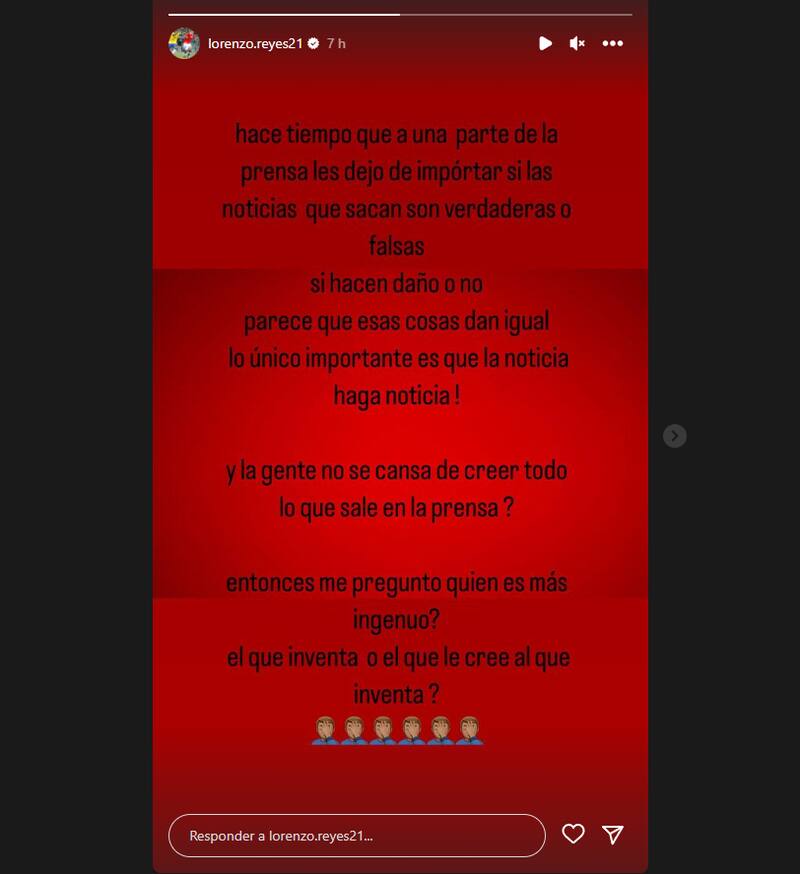Resume playing the story
The height and width of the screenshot is (874, 800).
[545, 43]
